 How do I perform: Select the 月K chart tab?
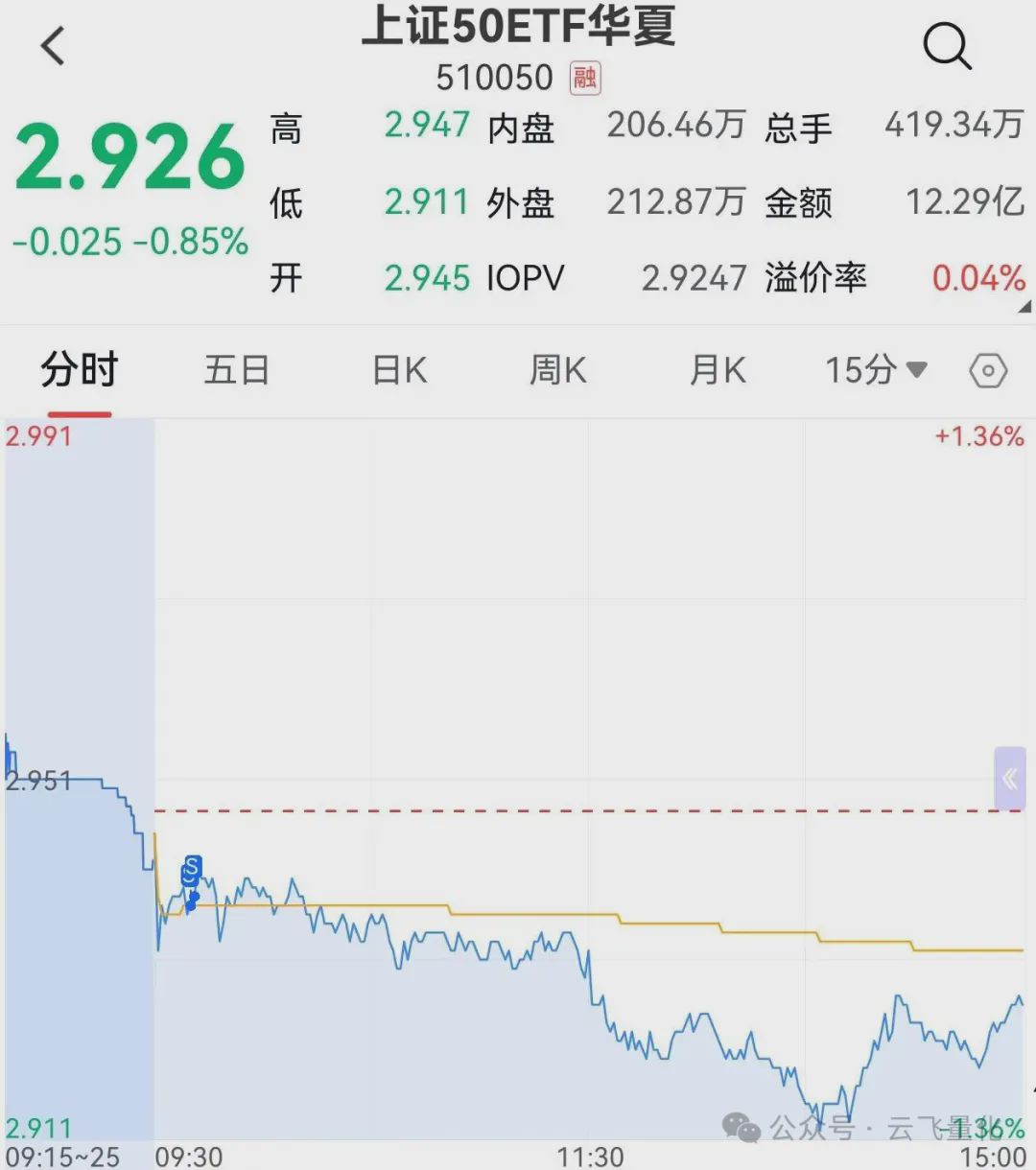pos(718,369)
